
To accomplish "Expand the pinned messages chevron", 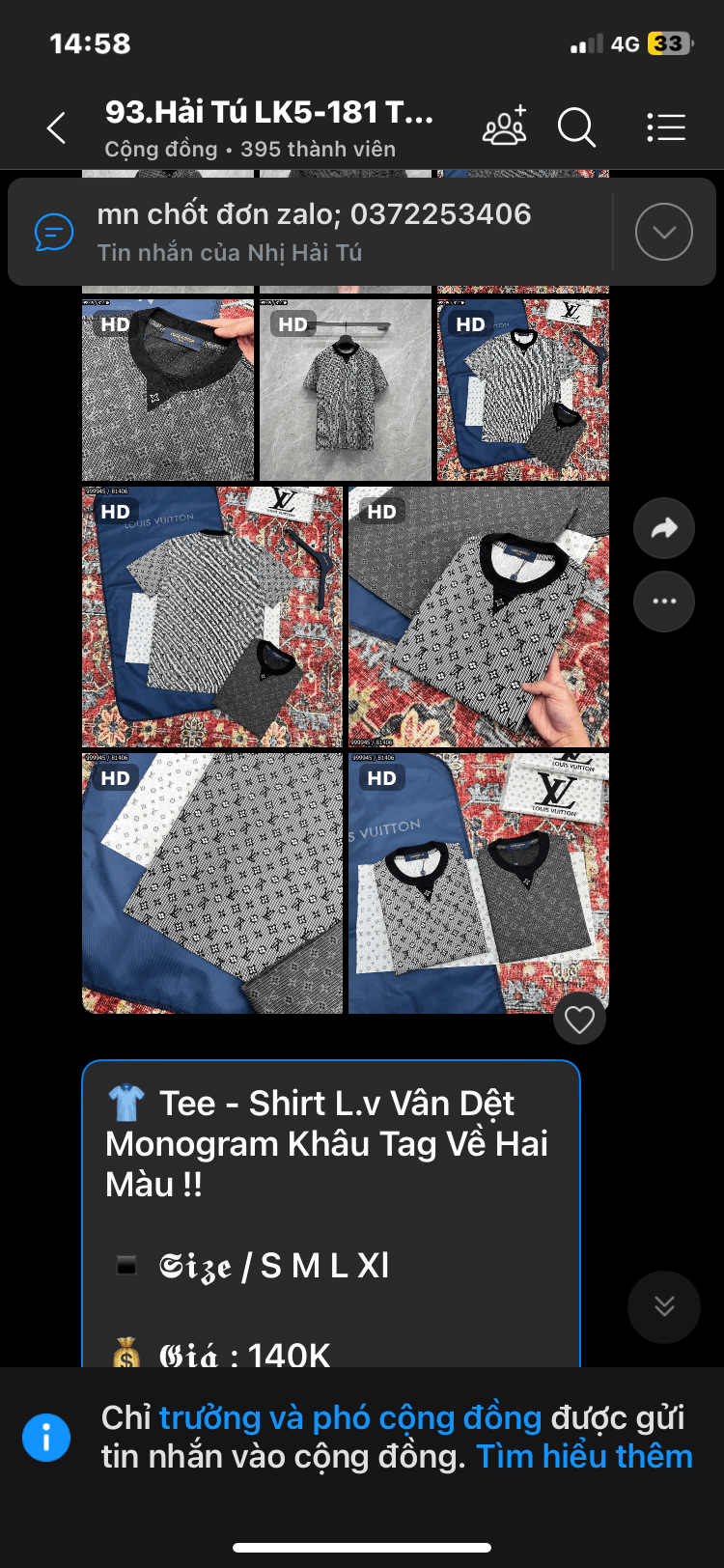I will 664,232.
